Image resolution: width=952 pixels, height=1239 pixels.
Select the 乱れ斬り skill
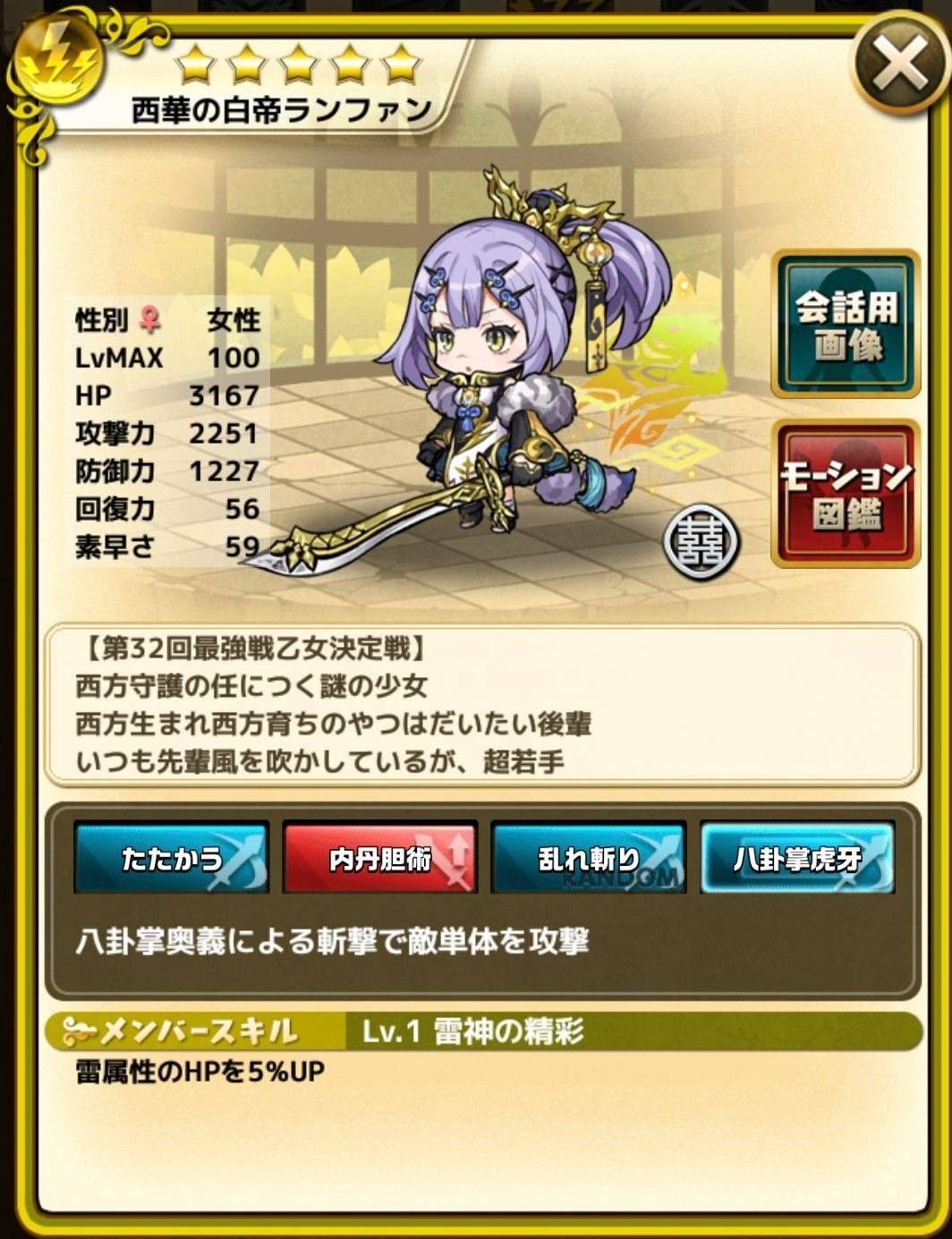tap(589, 859)
